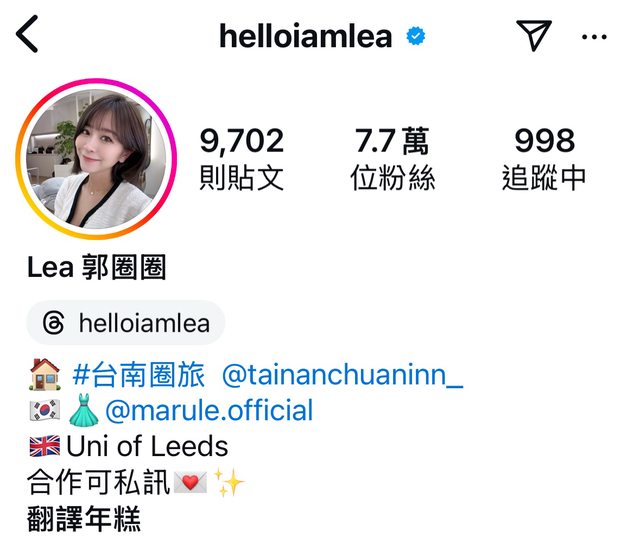Open the Threads badge helloiamlea
This screenshot has width=640, height=537.
tap(126, 323)
